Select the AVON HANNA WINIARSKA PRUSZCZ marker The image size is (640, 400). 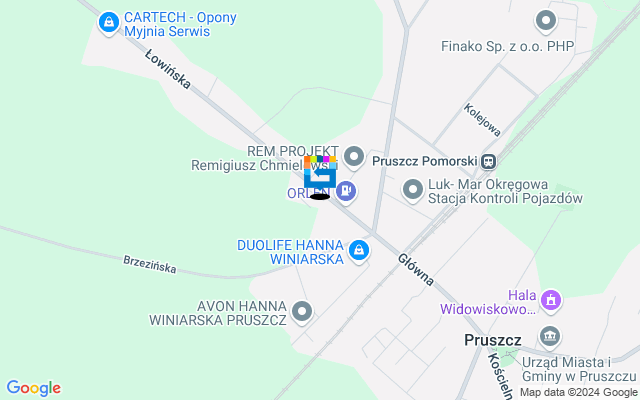(303, 313)
